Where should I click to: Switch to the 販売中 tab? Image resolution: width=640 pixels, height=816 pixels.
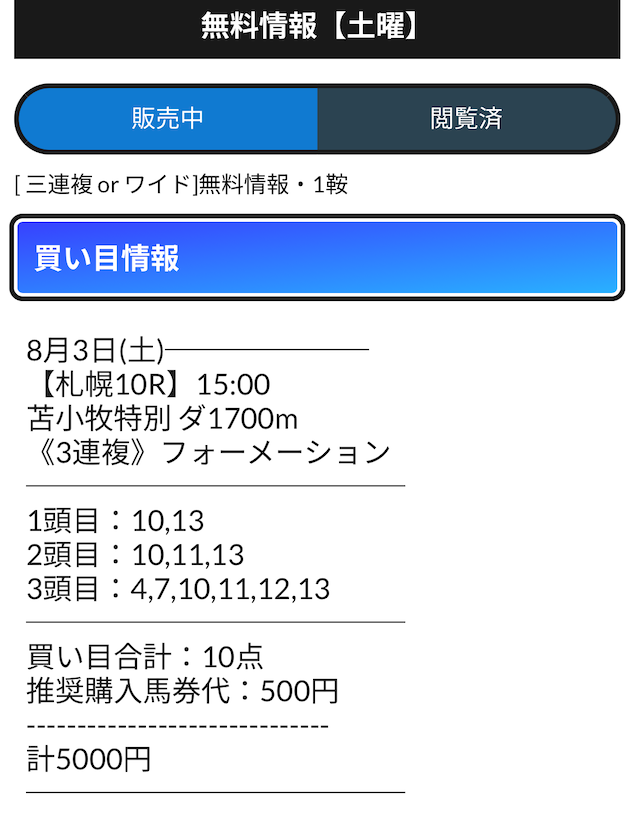tap(168, 119)
